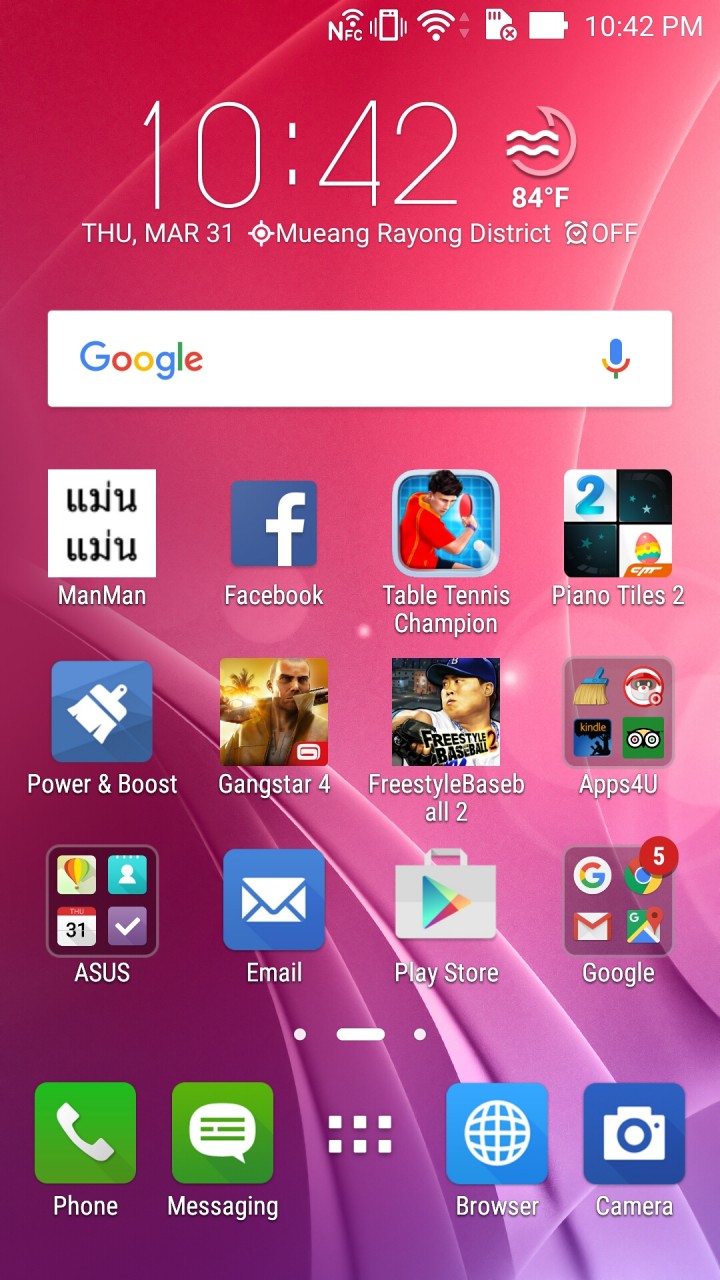Open the app drawer grid
Viewport: 720px width, 1280px height.
(x=360, y=1135)
